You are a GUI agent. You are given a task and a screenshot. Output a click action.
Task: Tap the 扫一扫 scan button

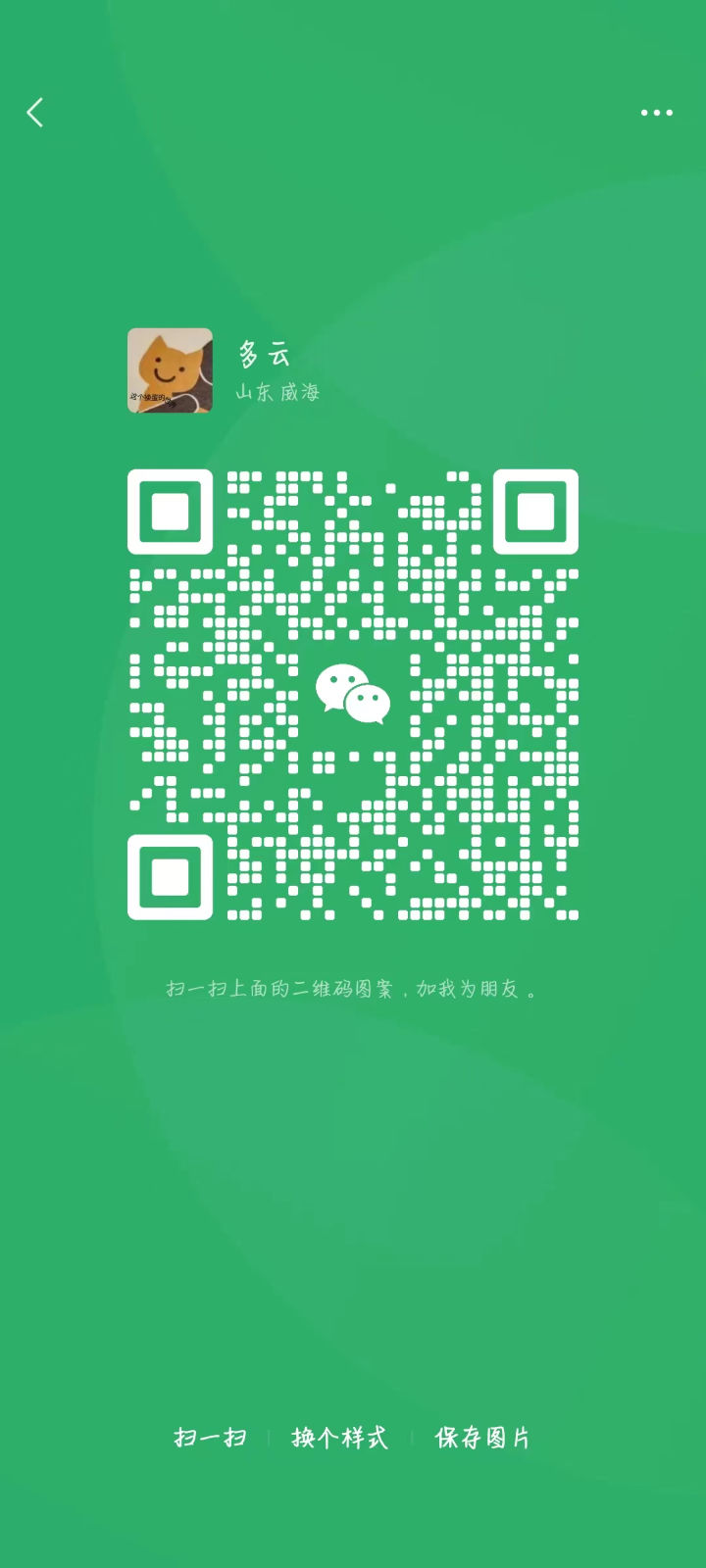(210, 1438)
